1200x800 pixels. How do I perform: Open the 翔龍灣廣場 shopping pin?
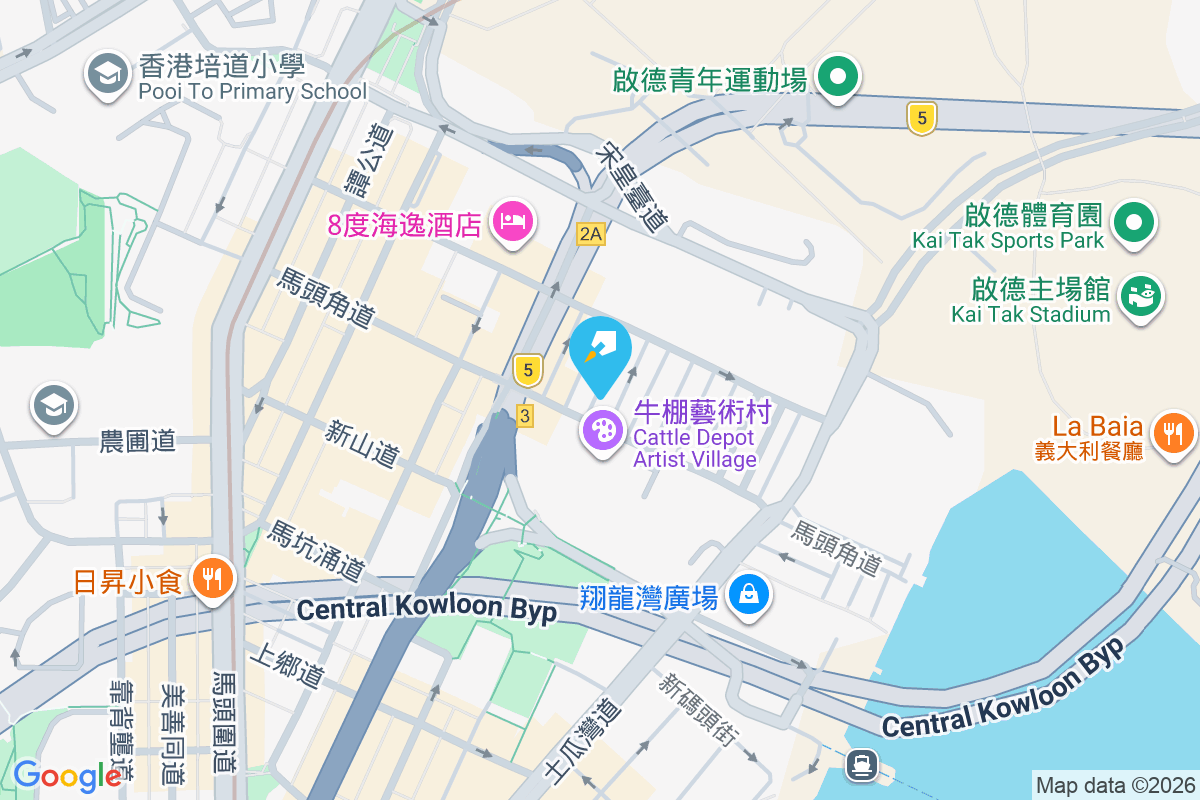pyautogui.click(x=747, y=595)
